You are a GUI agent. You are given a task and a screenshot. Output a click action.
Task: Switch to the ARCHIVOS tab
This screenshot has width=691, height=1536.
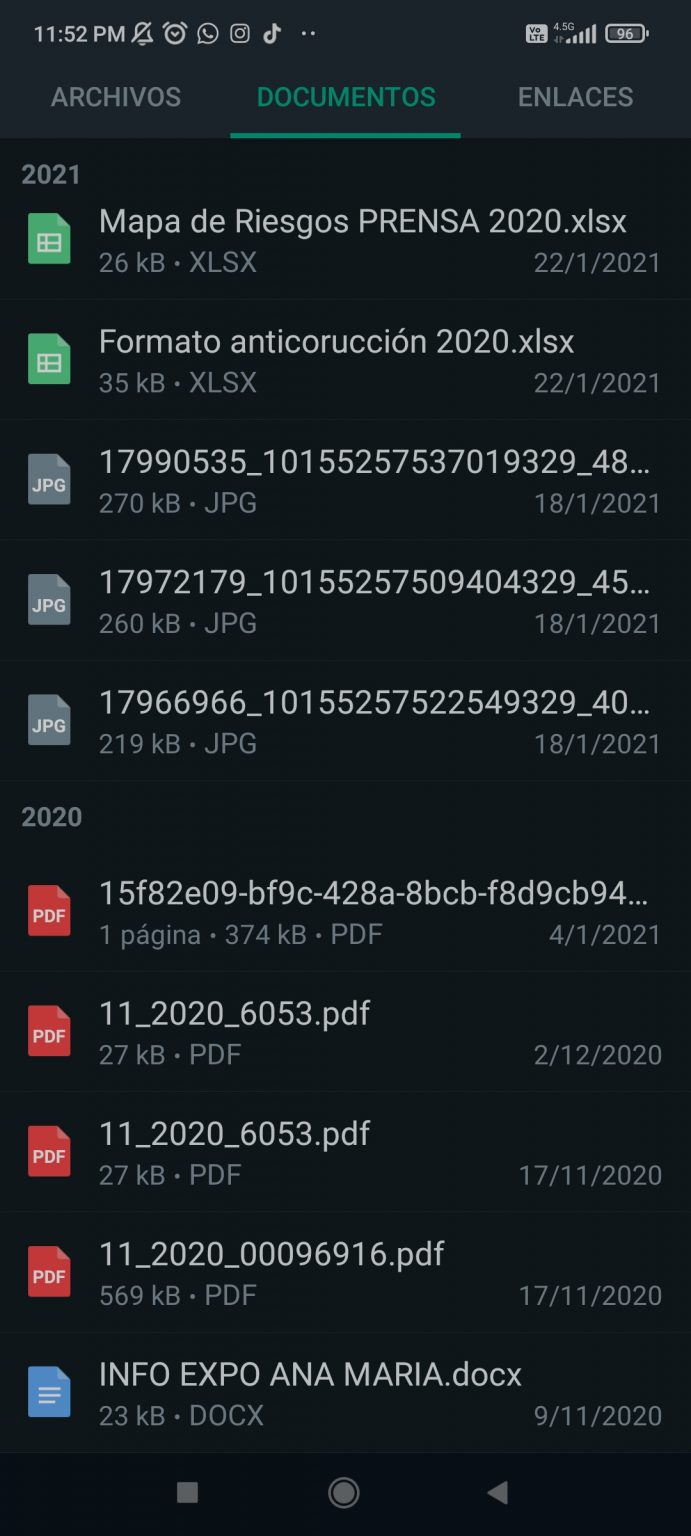(116, 97)
